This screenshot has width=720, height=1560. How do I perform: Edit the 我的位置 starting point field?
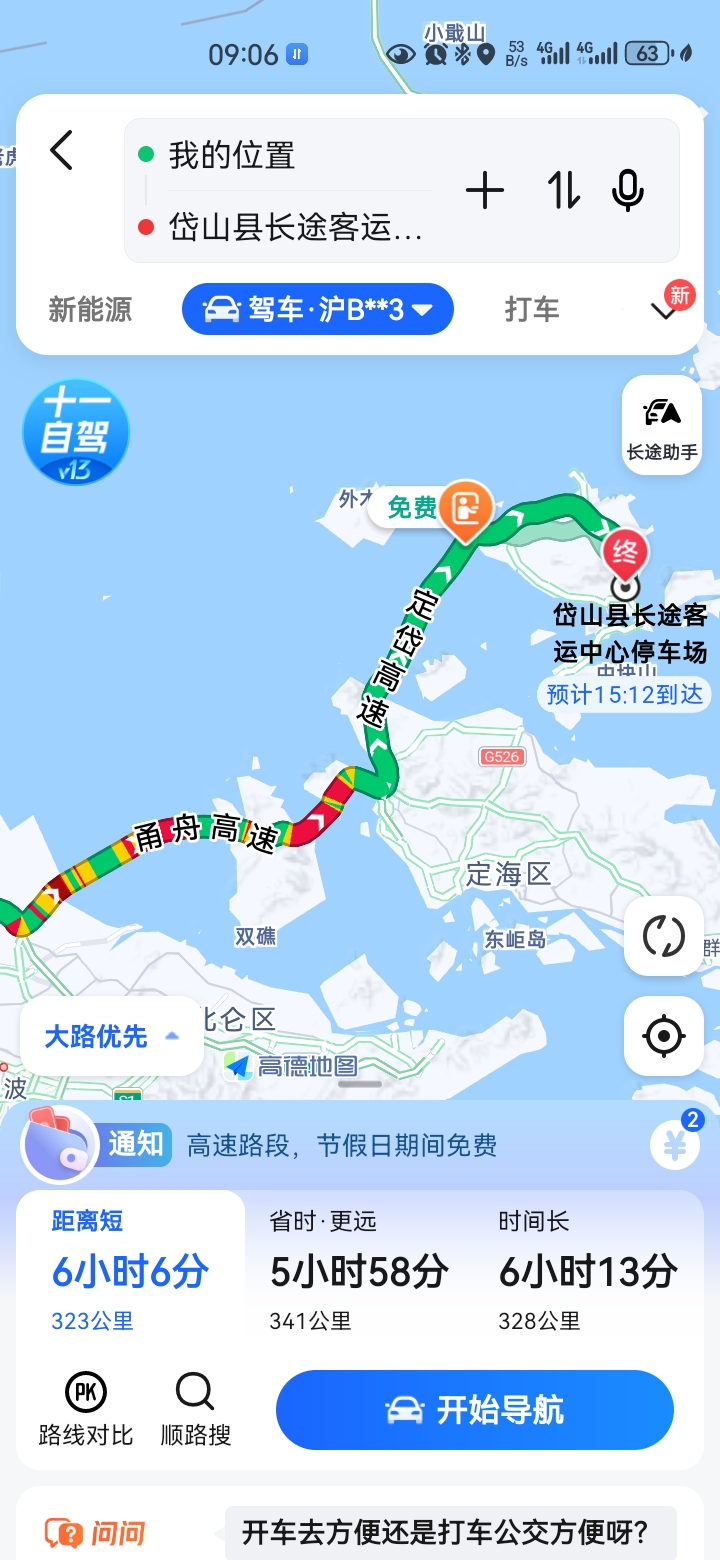(290, 156)
